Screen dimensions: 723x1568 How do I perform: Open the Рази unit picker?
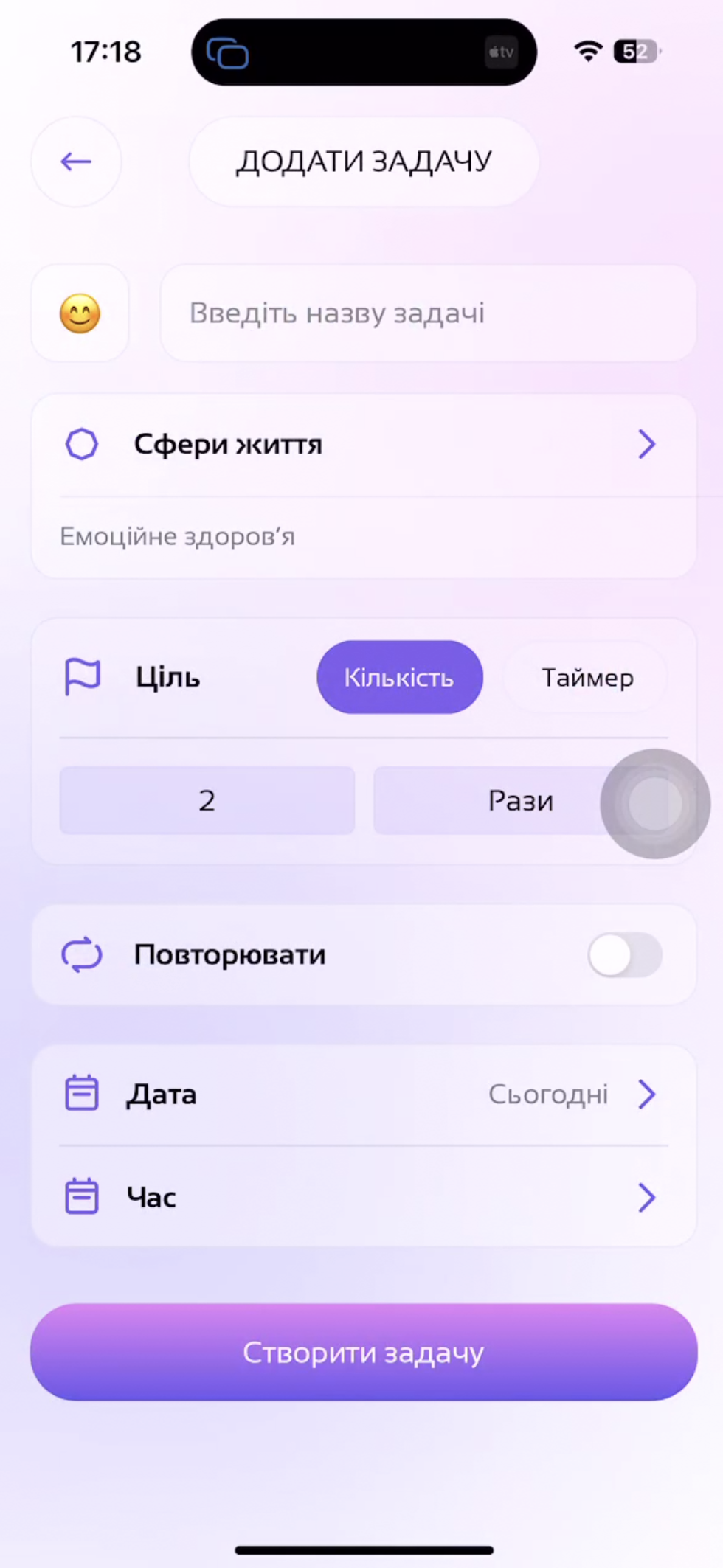coord(519,800)
